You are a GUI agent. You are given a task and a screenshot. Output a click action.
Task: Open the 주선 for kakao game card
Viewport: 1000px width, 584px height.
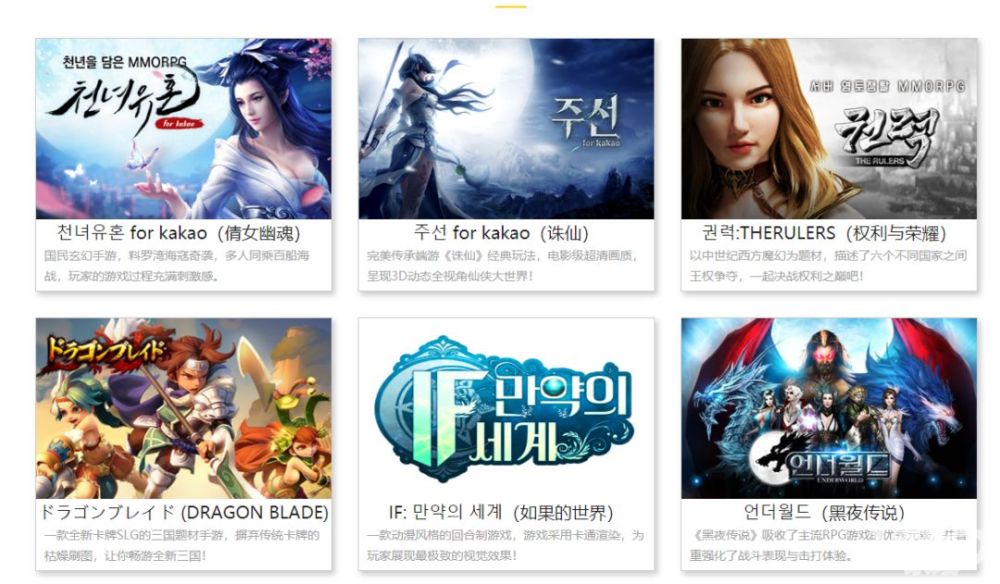pyautogui.click(x=506, y=130)
